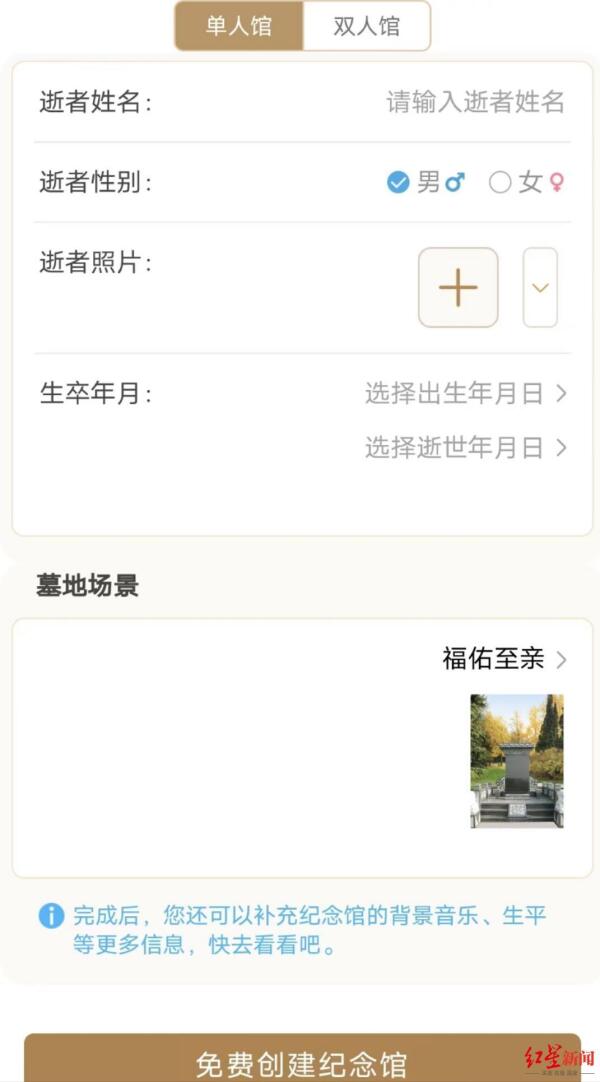Add a photo of the deceased
This screenshot has height=1082, width=600.
458,288
